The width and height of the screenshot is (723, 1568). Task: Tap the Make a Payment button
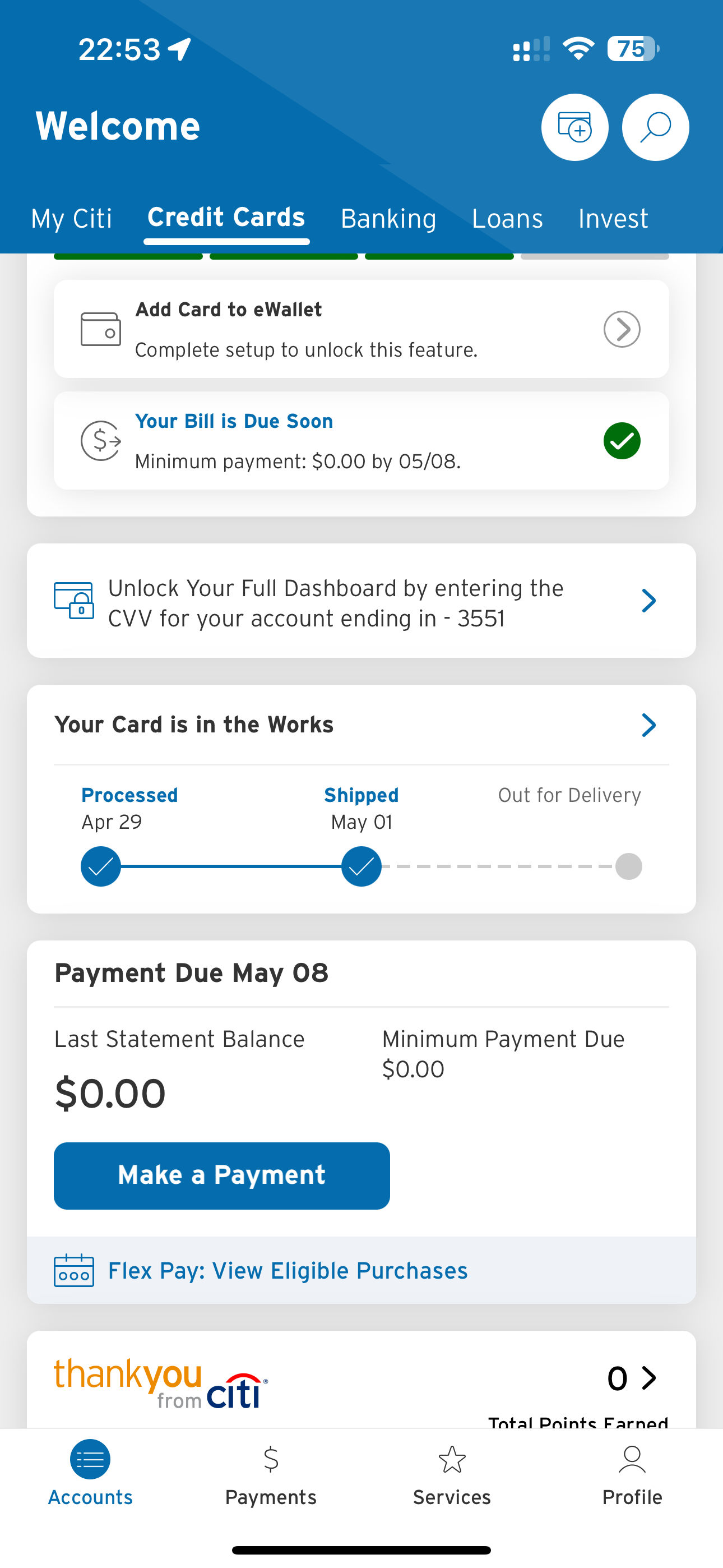pyautogui.click(x=221, y=1175)
